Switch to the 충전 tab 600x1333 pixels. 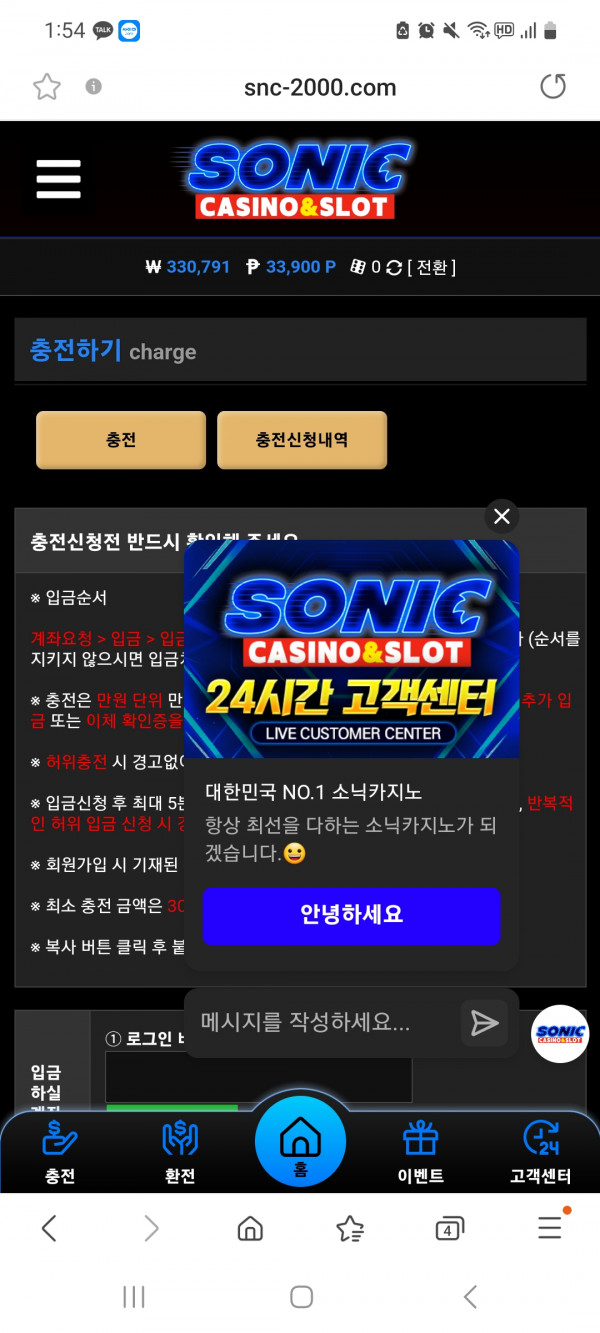click(x=60, y=1152)
